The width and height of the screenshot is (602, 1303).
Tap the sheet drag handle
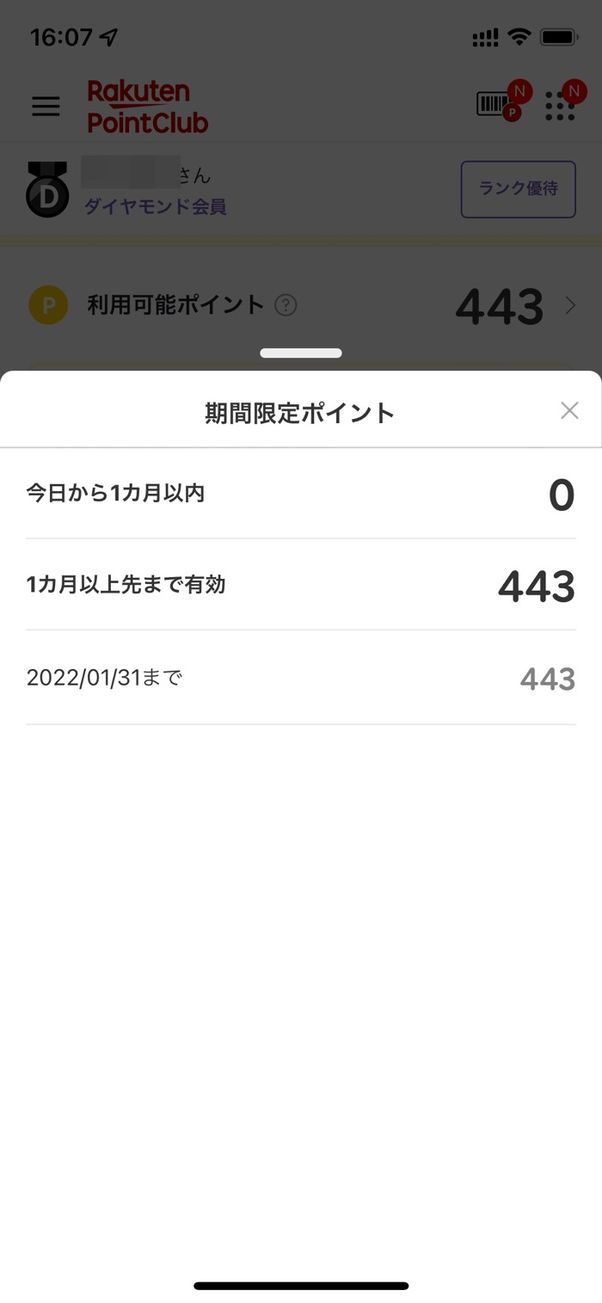click(301, 353)
